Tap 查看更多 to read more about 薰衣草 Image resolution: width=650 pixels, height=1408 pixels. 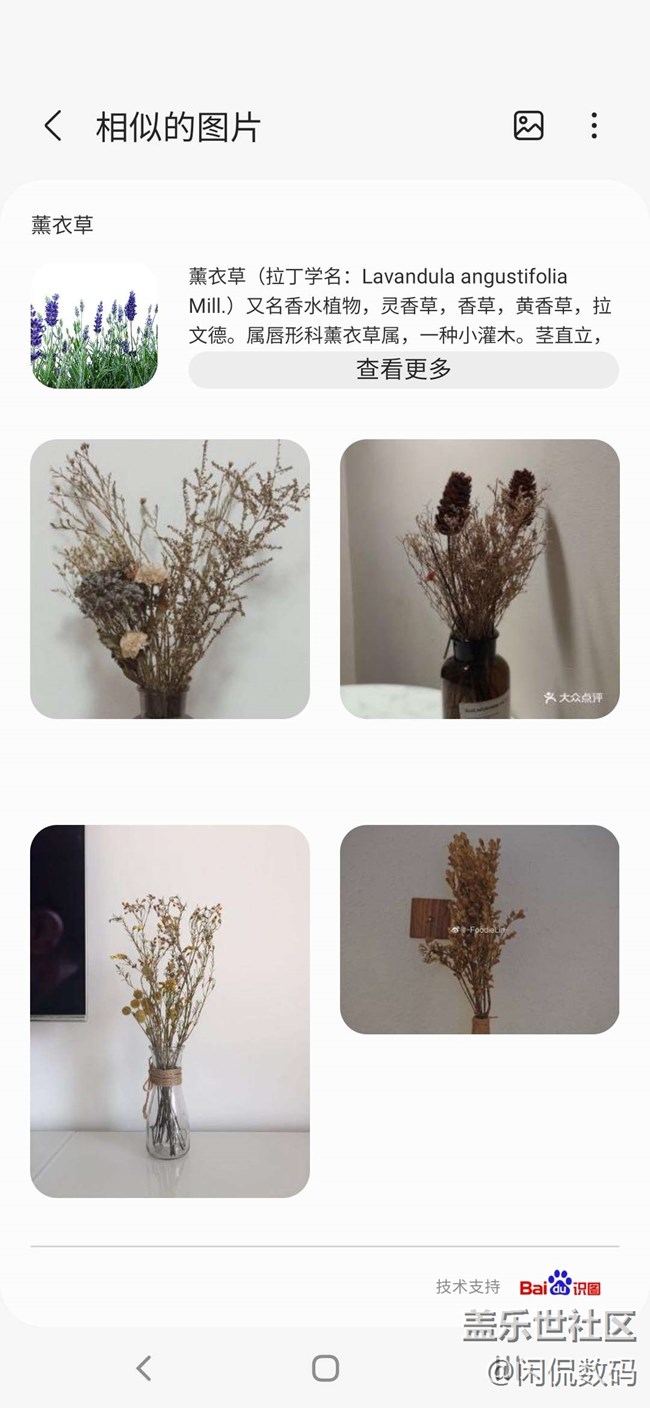click(x=403, y=369)
